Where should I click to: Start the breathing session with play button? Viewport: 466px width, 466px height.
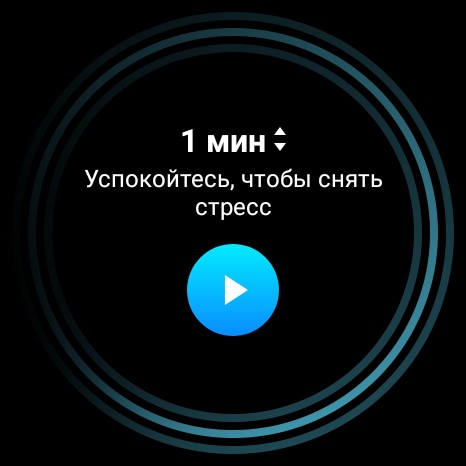(x=233, y=290)
